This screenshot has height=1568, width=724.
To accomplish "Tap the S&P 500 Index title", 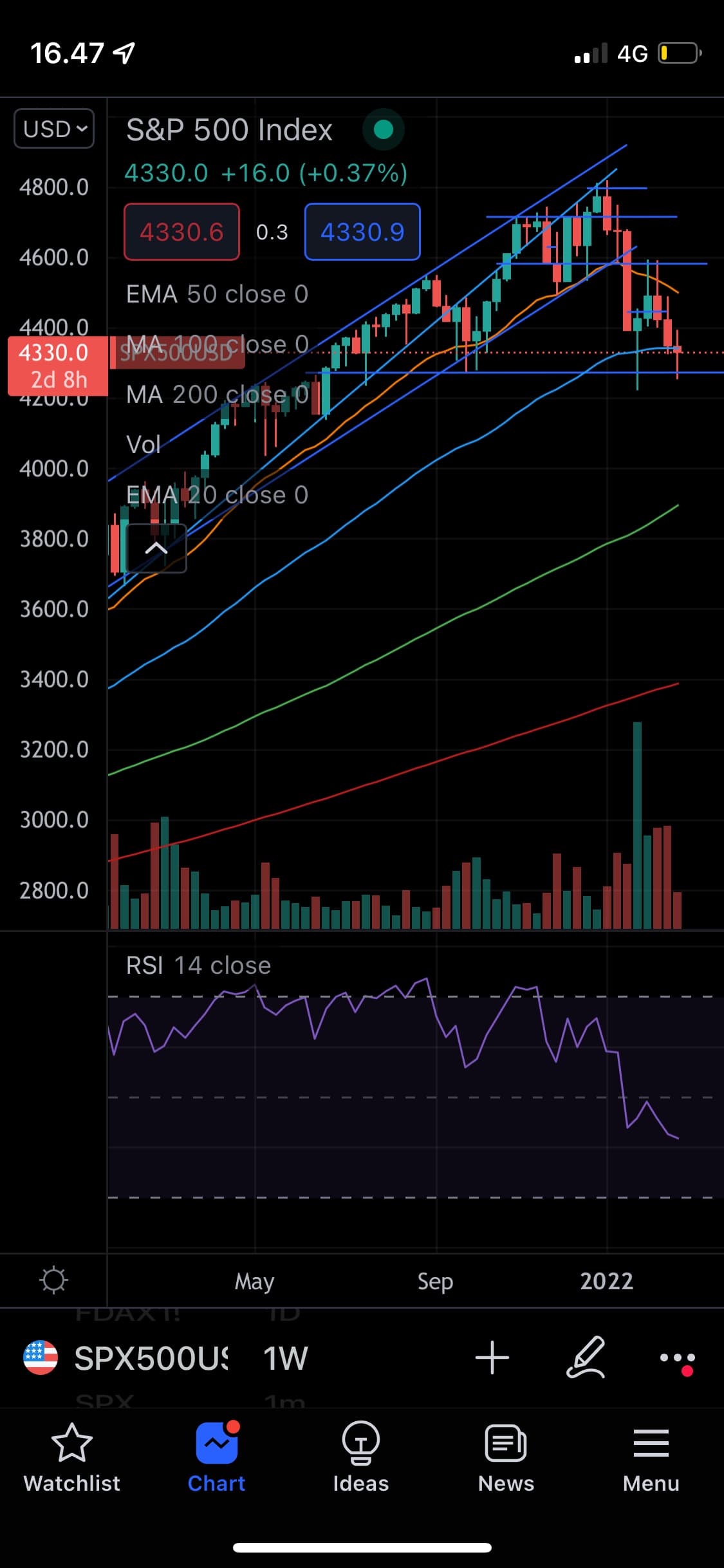I will [229, 130].
